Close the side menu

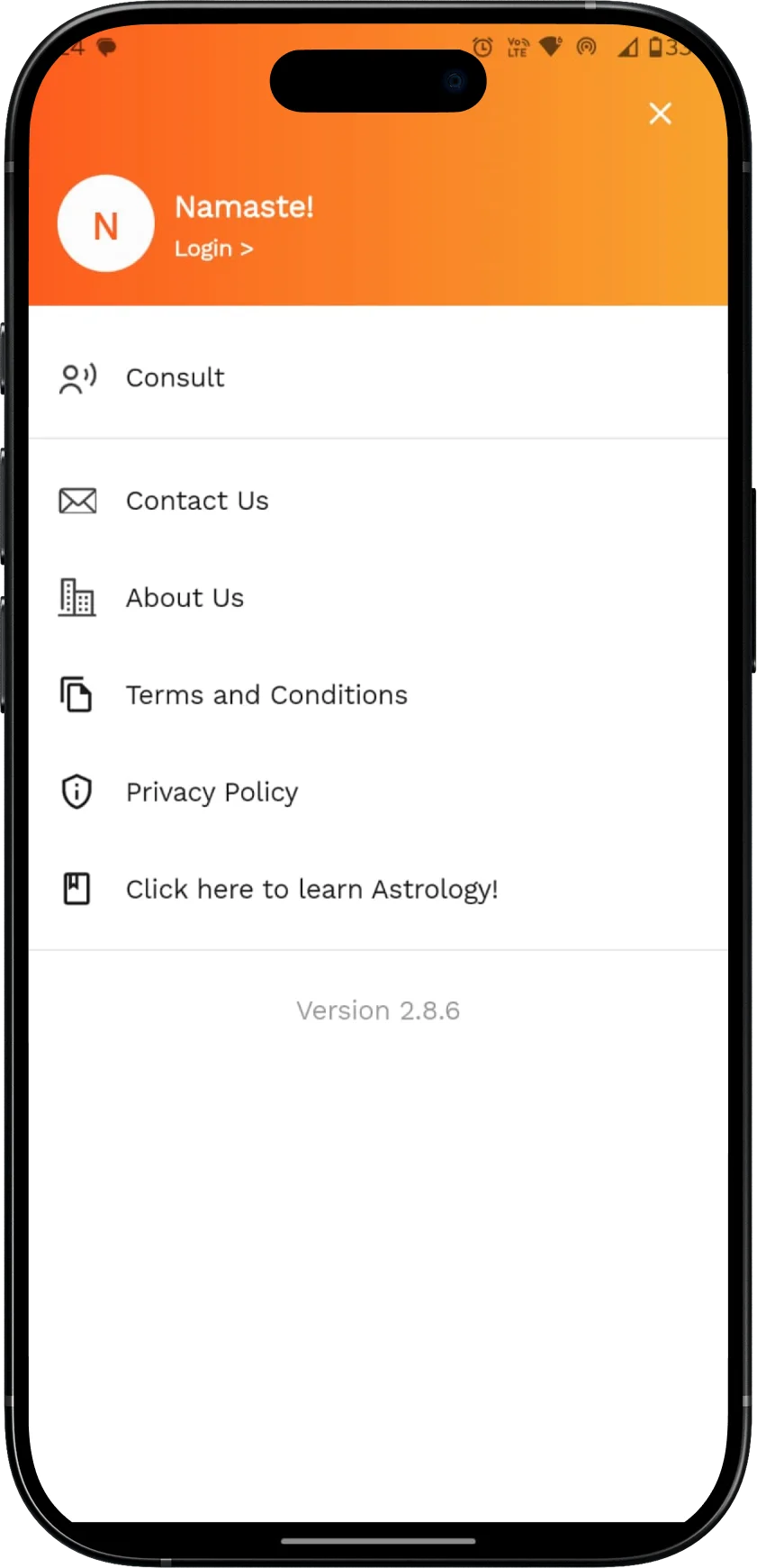660,113
